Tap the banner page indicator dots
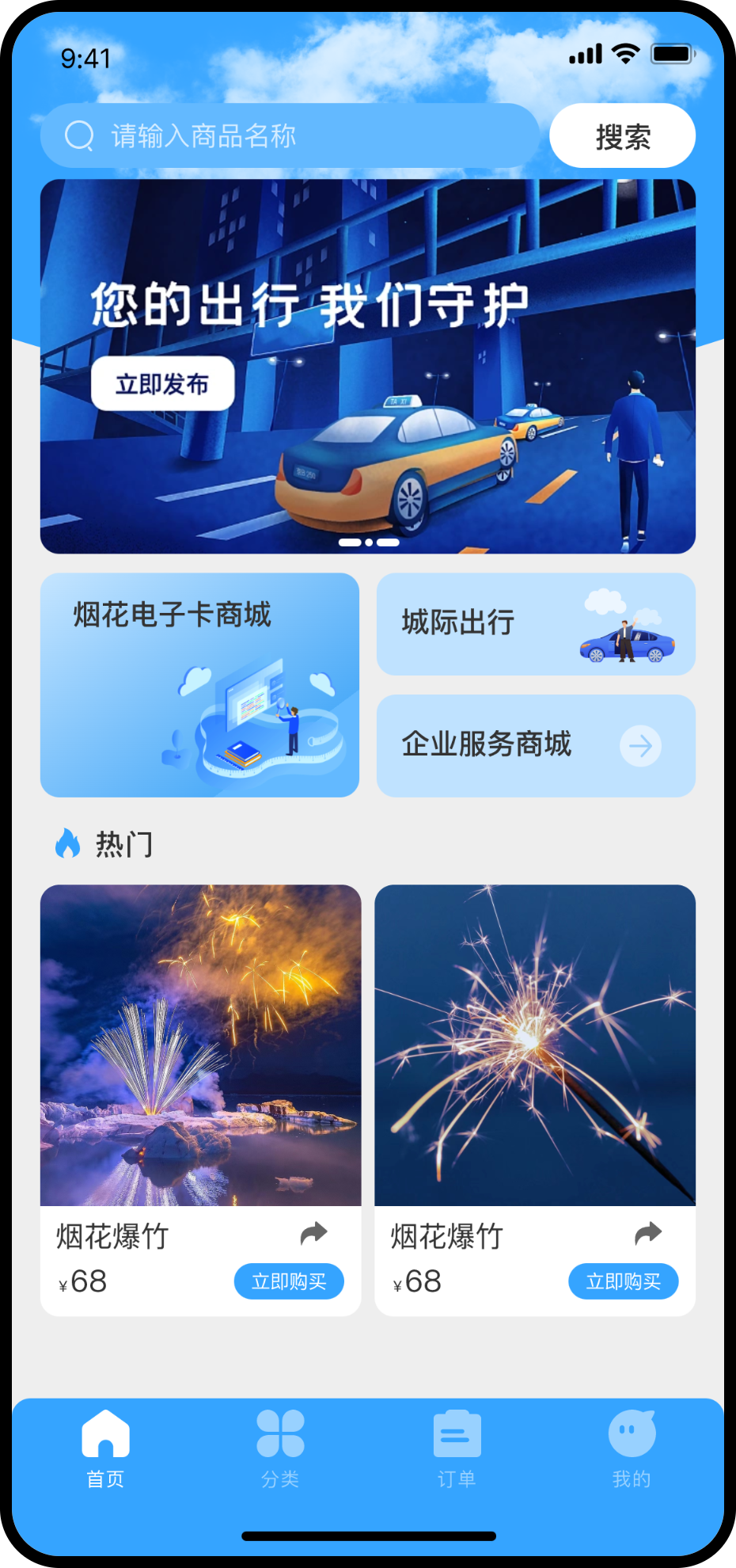 click(x=369, y=542)
